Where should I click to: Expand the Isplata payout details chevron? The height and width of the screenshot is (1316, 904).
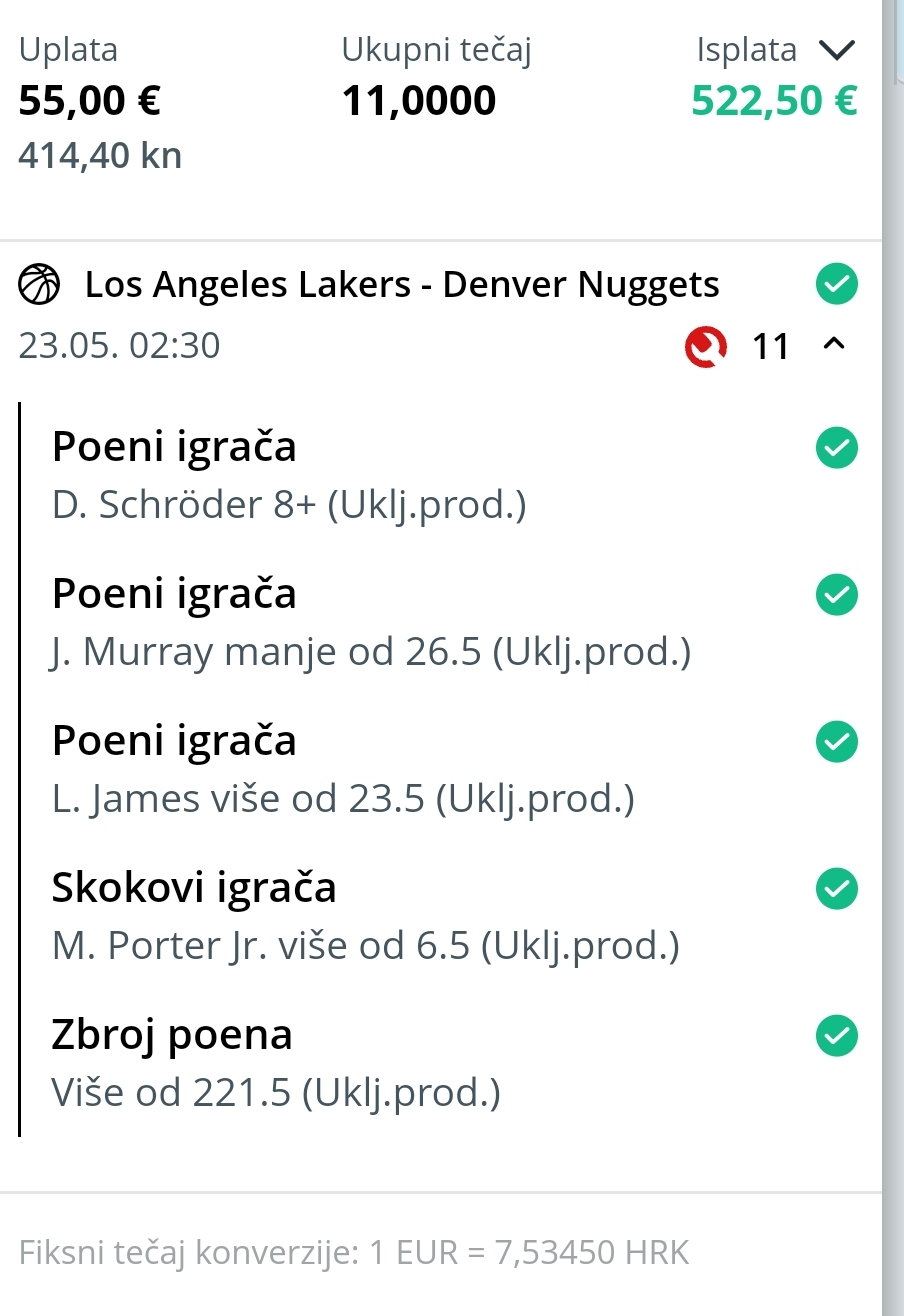pos(836,49)
